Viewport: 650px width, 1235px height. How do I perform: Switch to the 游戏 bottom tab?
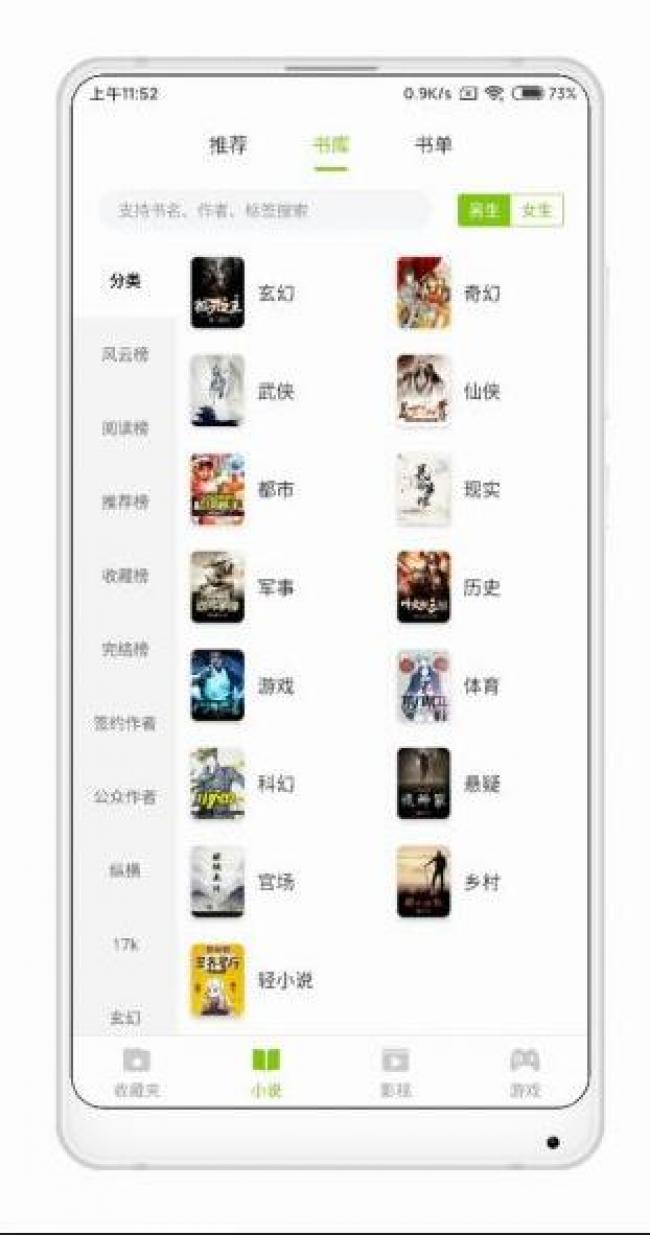pos(524,1072)
